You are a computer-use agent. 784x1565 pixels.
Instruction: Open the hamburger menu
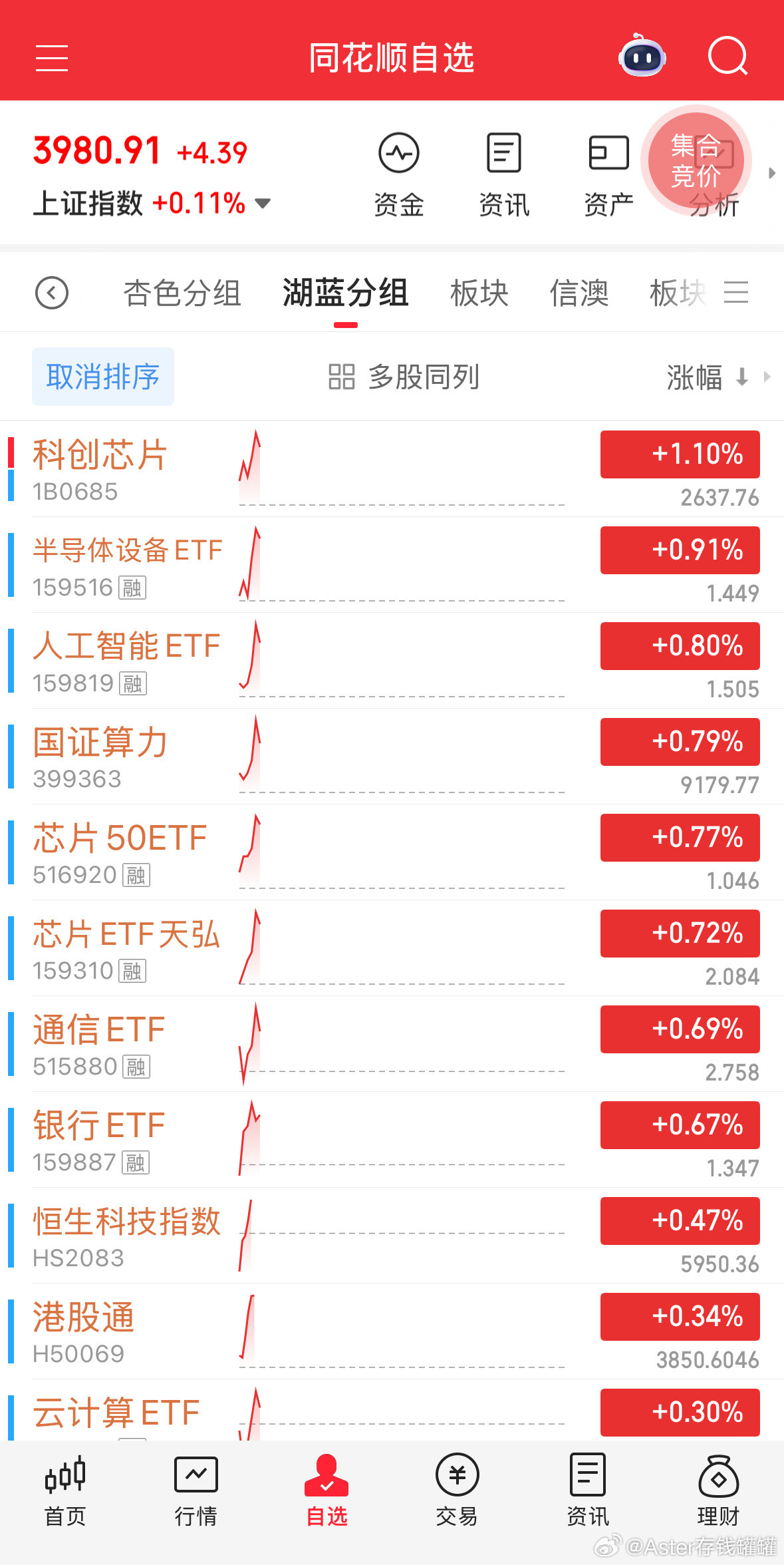(52, 58)
